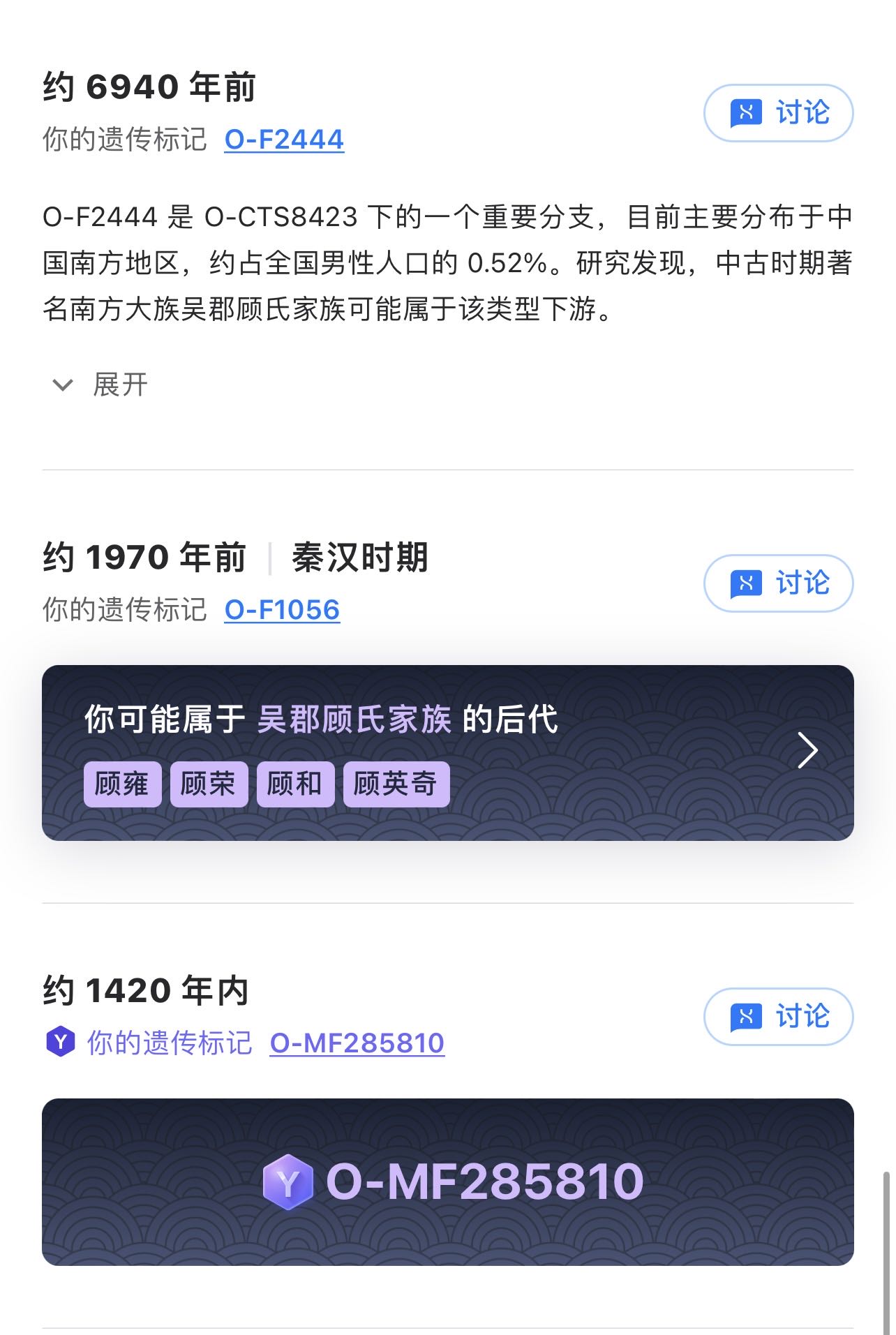Expand the O-F2444 description with 展开
896x1335 pixels.
pos(100,385)
